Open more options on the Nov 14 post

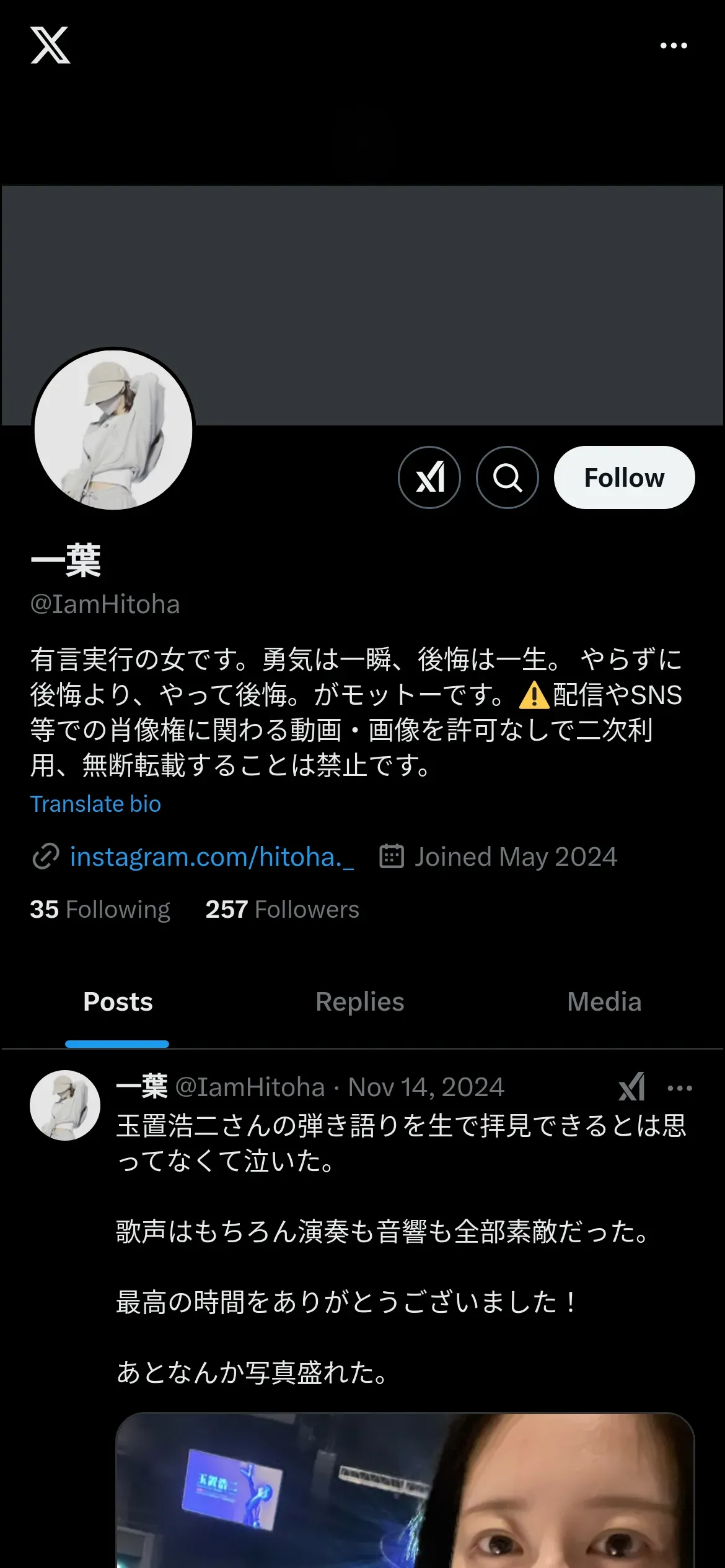(x=680, y=1088)
